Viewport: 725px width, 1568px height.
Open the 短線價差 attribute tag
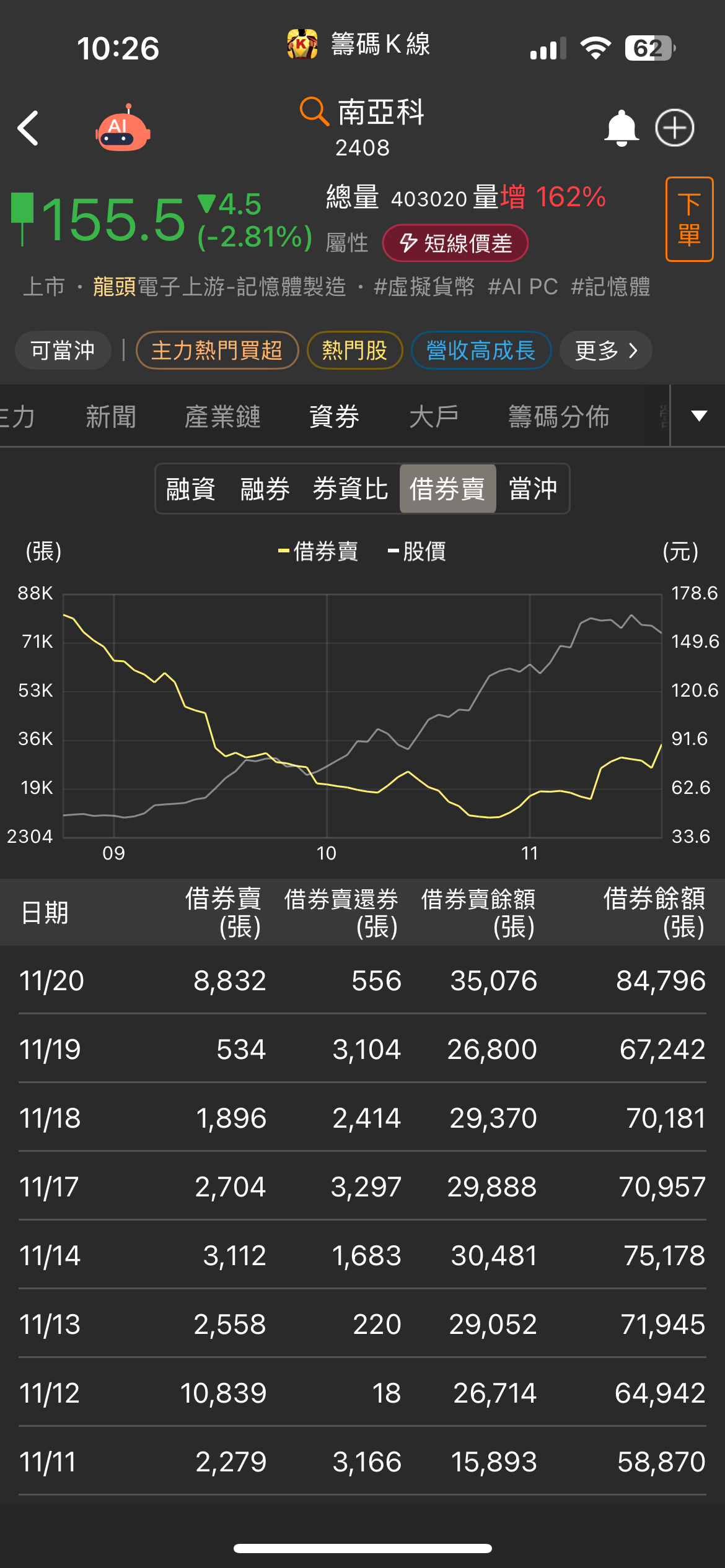tap(455, 243)
